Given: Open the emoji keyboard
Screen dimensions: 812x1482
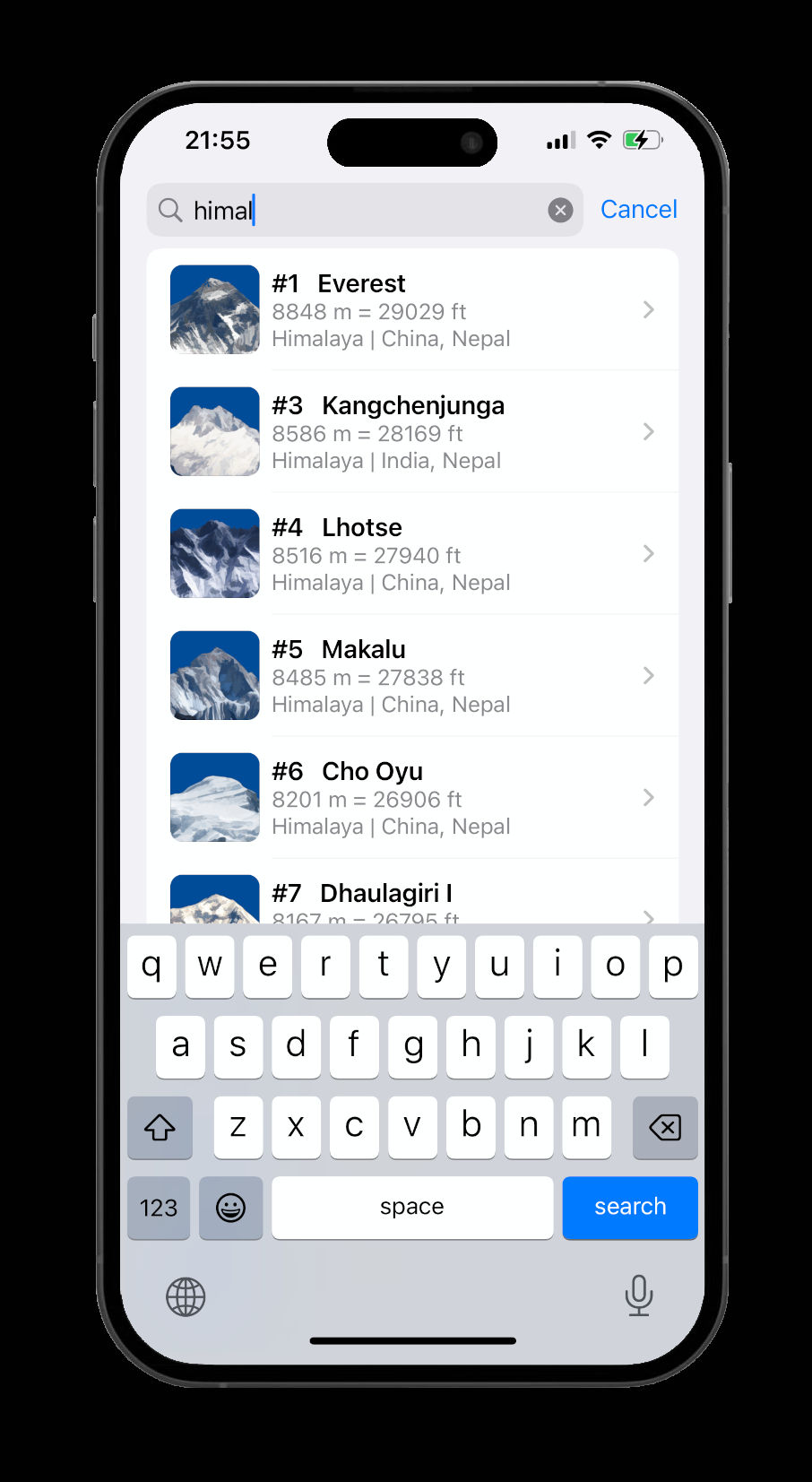Looking at the screenshot, I should point(230,1208).
